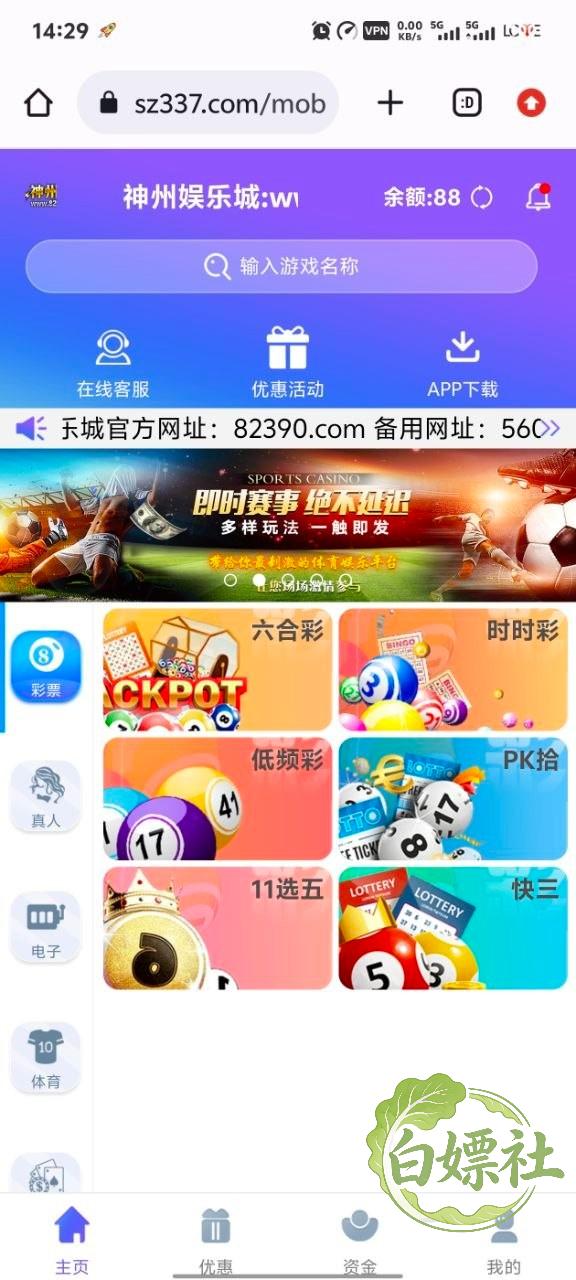Open a new browser tab
The image size is (576, 1280).
point(390,102)
